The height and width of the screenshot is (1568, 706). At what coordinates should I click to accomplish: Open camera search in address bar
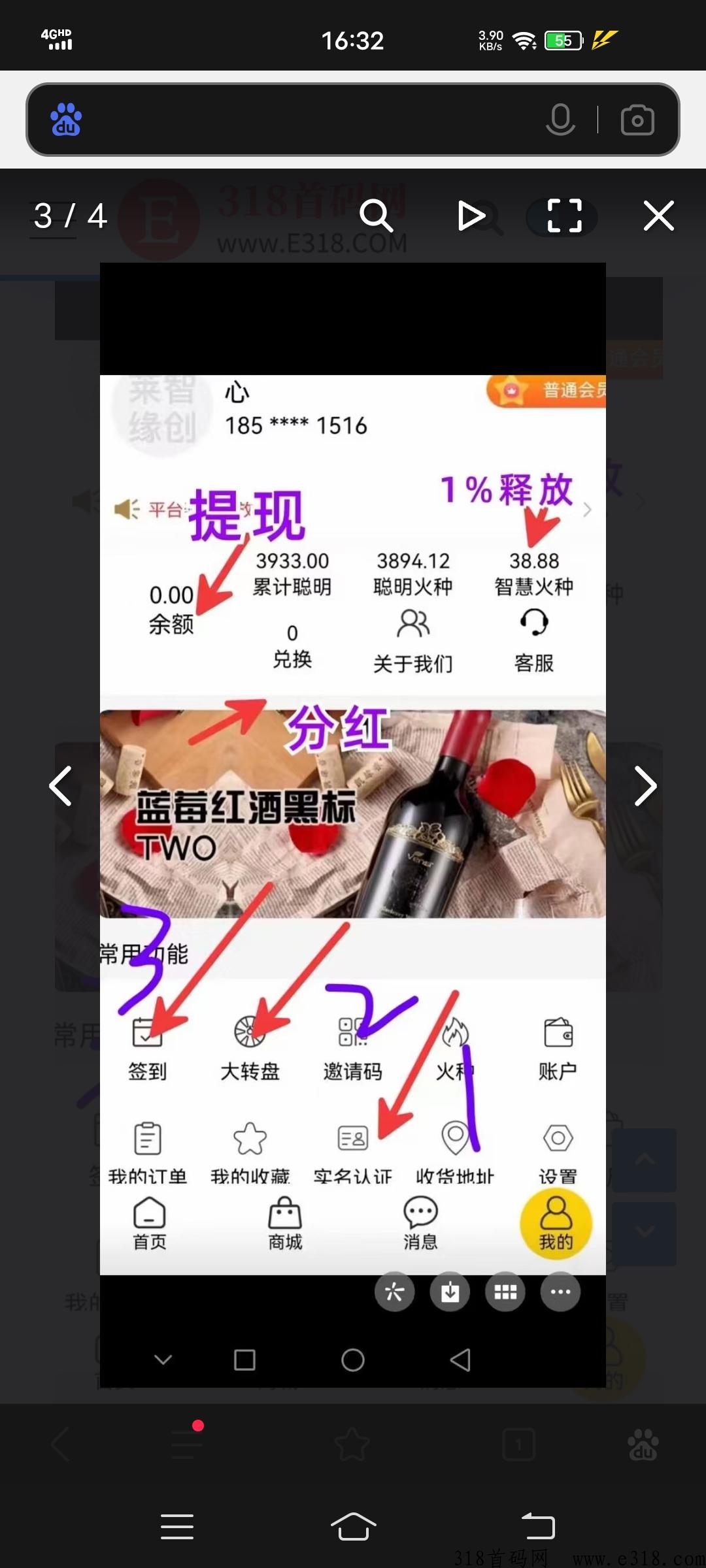click(x=637, y=120)
